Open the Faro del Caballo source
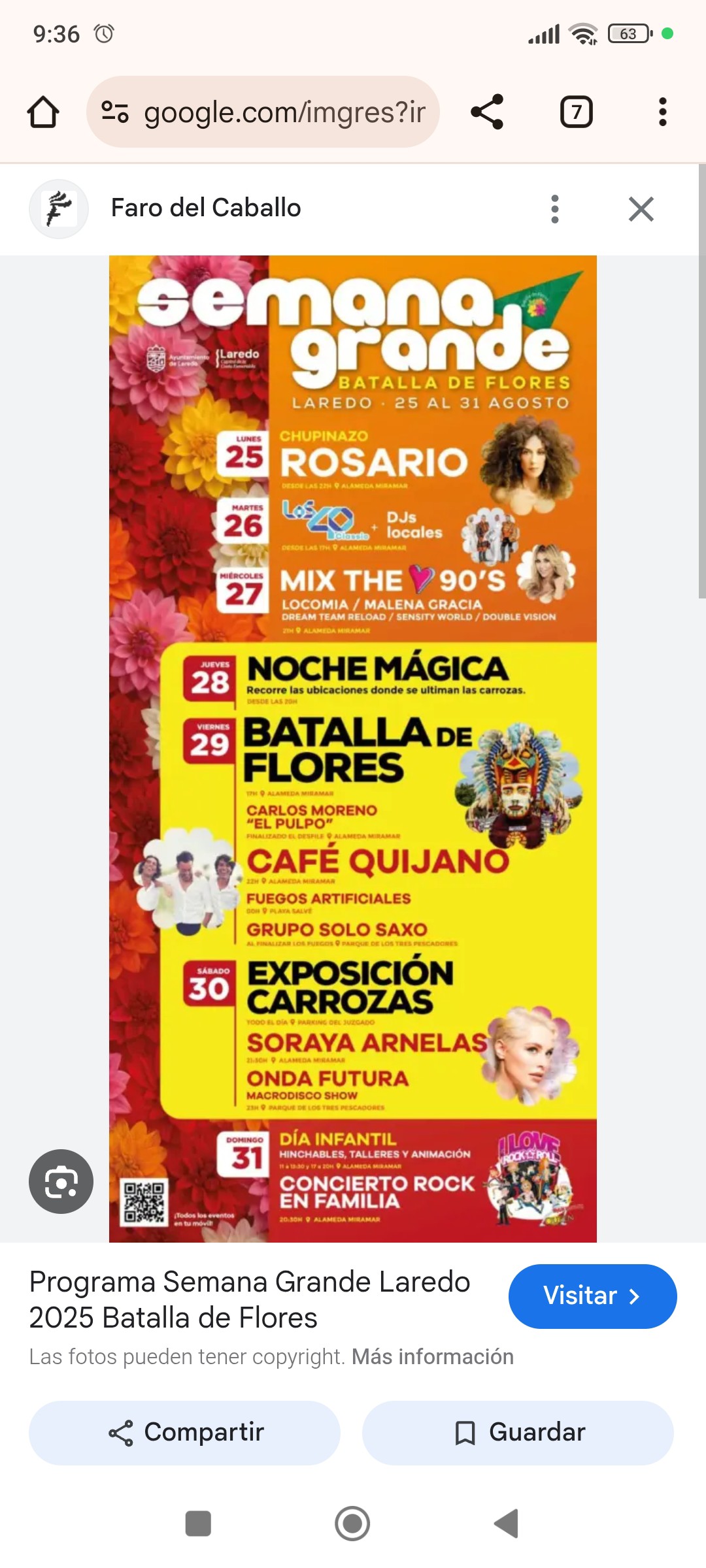This screenshot has height=1568, width=706. (x=205, y=208)
